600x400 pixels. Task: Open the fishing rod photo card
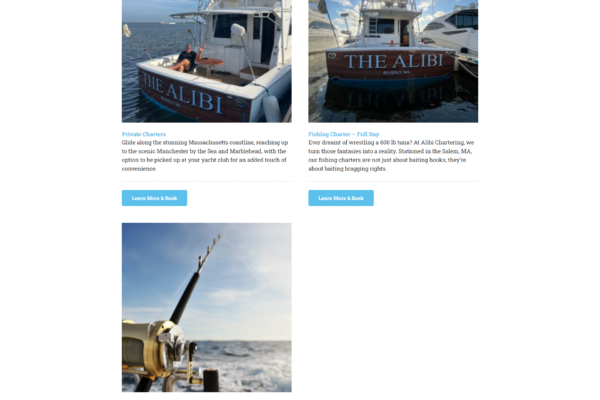pos(206,307)
